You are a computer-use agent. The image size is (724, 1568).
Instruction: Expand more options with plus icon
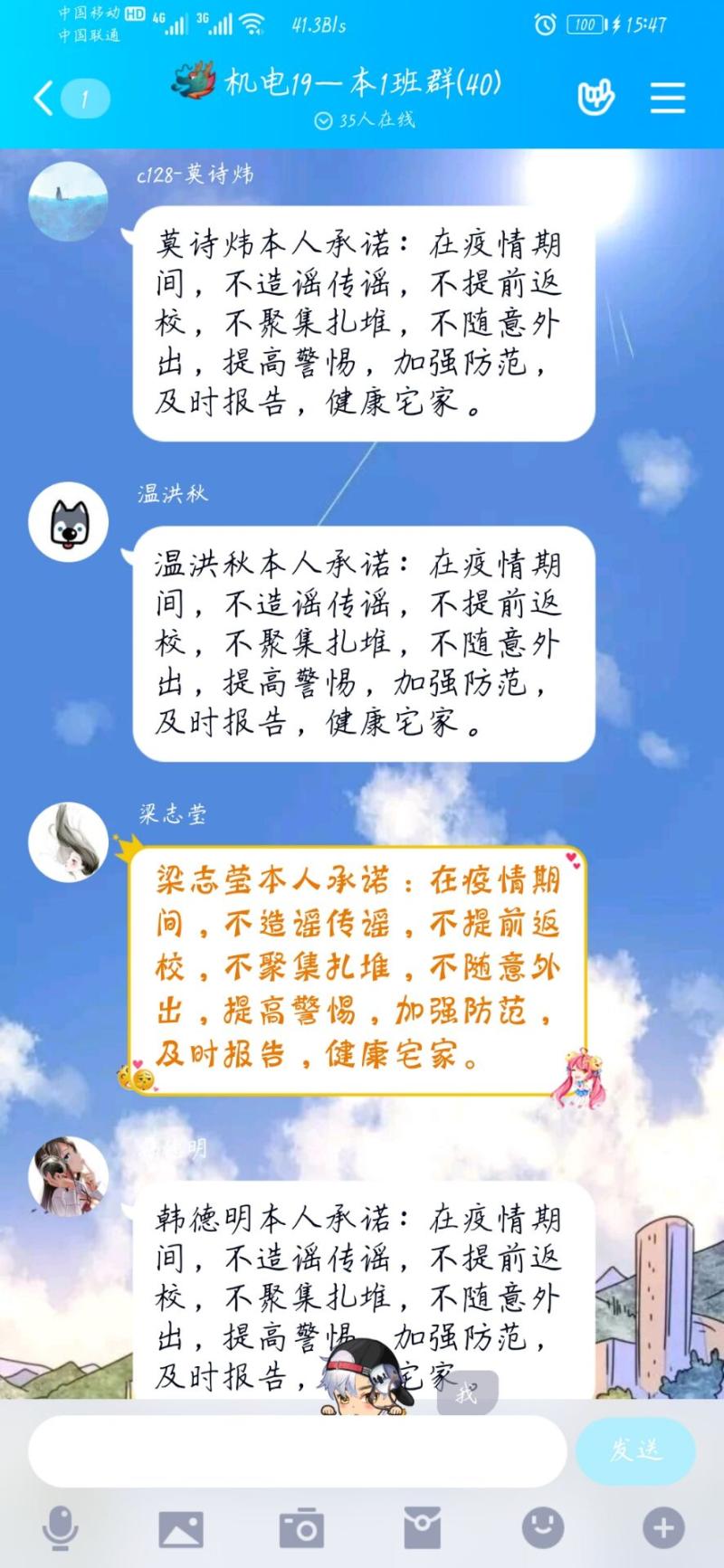(663, 1529)
